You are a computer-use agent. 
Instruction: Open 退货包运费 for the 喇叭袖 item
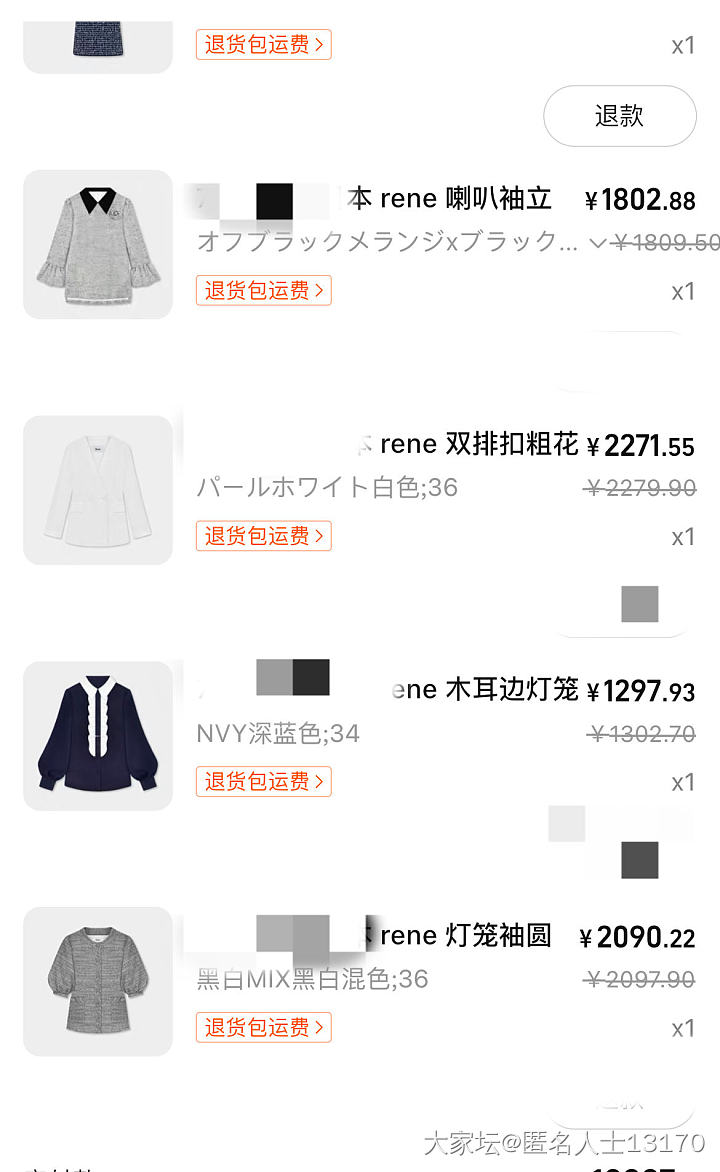point(264,291)
